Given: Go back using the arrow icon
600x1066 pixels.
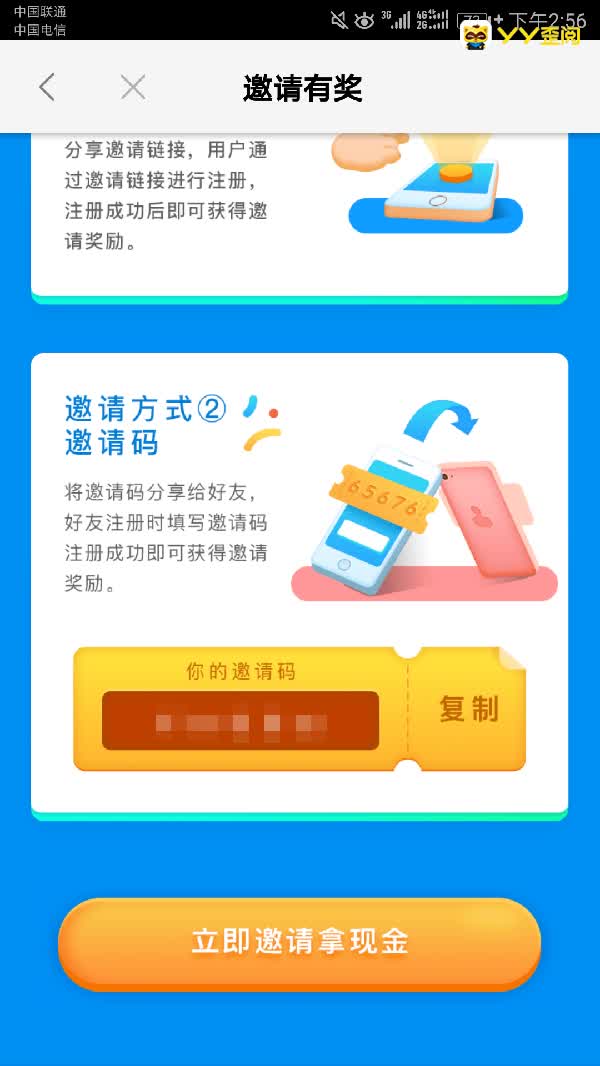Looking at the screenshot, I should click(46, 88).
